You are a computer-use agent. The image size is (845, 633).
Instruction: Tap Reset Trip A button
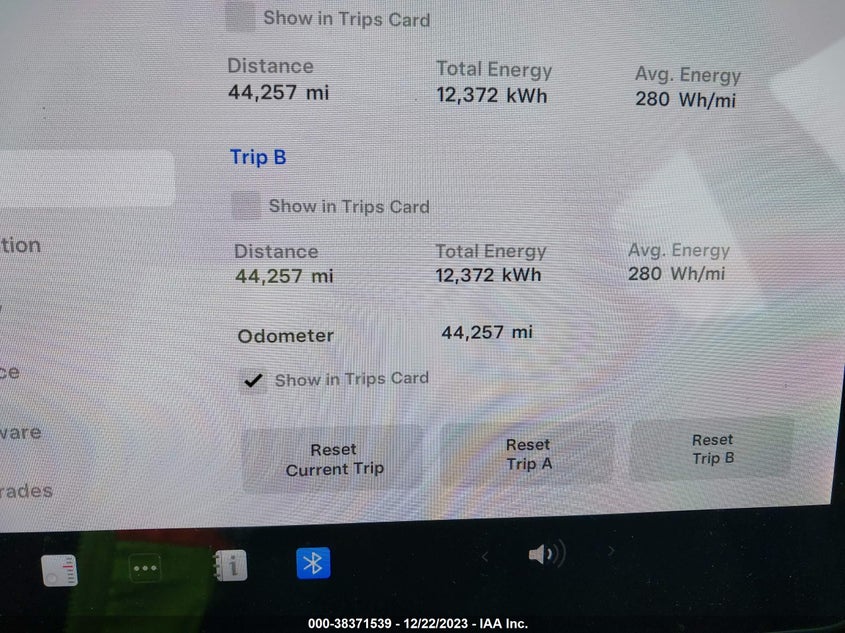(x=529, y=454)
